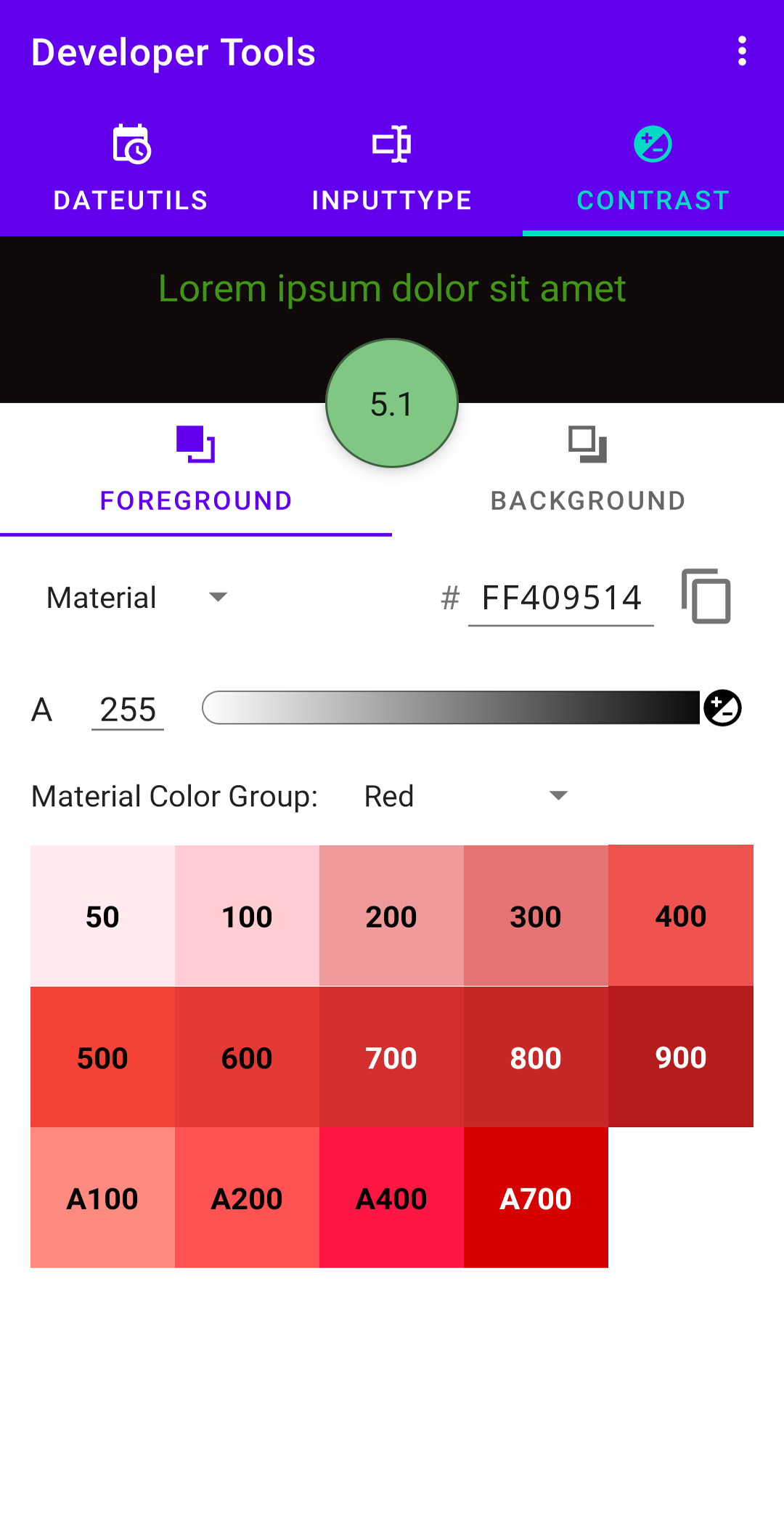The image size is (784, 1523).
Task: Click the Foreground overlapping squares icon
Action: click(195, 444)
